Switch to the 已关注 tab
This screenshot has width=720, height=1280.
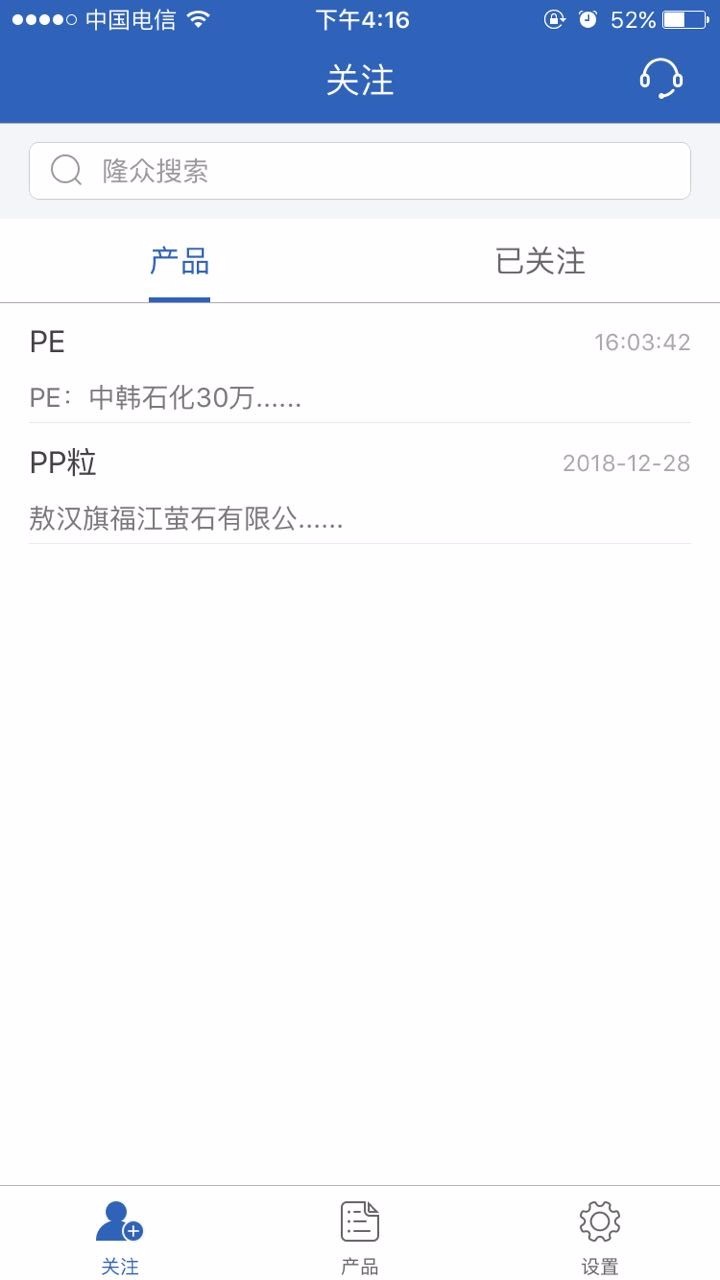point(538,261)
